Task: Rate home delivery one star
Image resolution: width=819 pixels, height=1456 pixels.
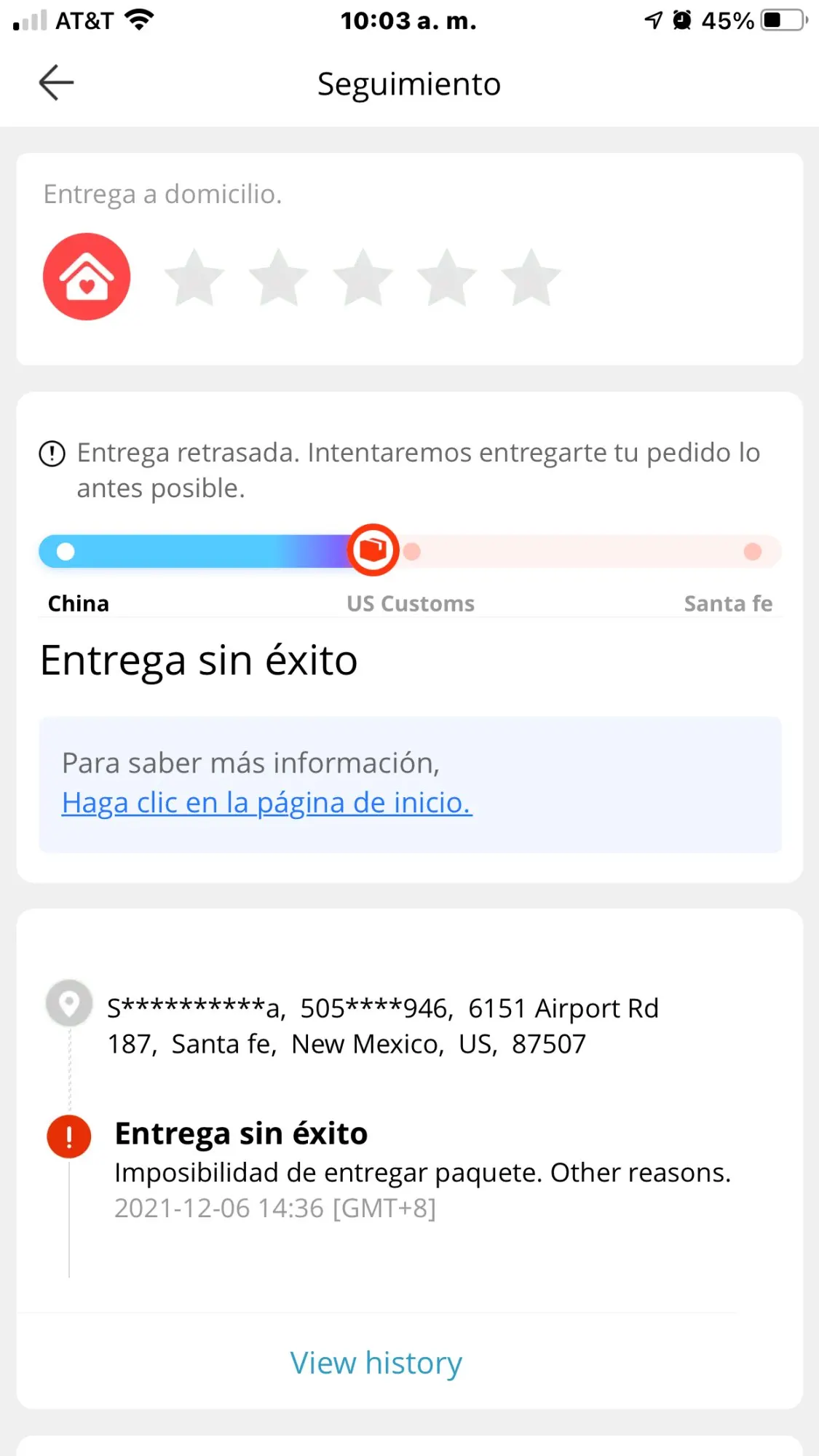Action: (x=194, y=278)
